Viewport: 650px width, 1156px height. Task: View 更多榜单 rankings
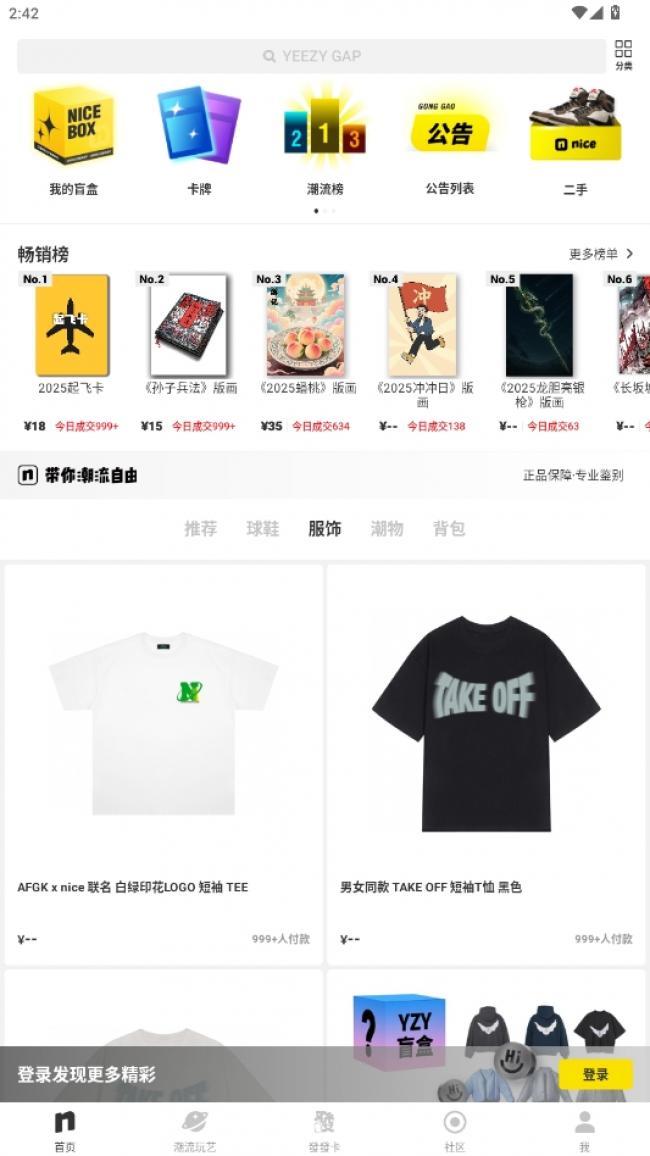600,254
